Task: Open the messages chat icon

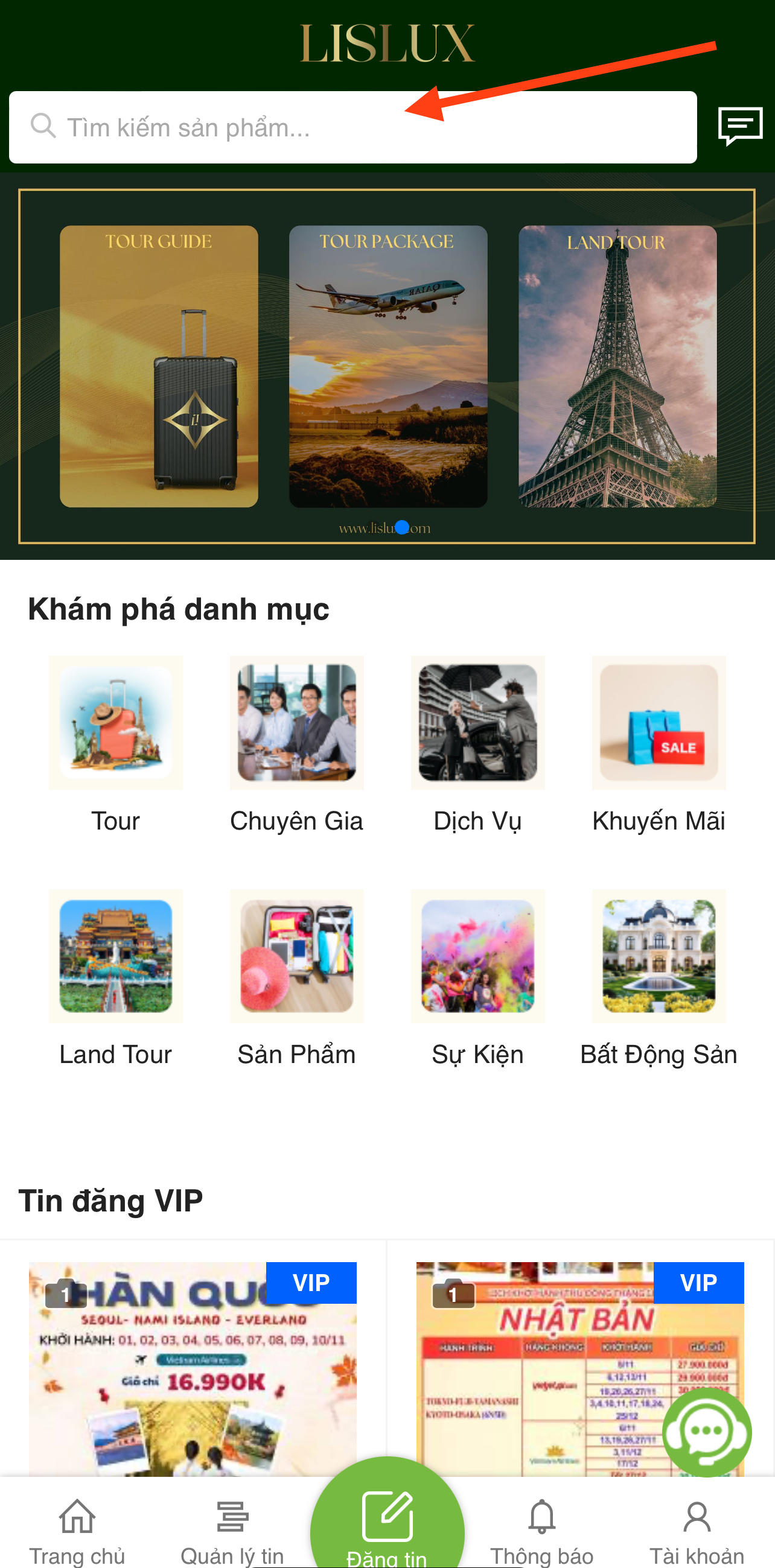Action: click(739, 126)
